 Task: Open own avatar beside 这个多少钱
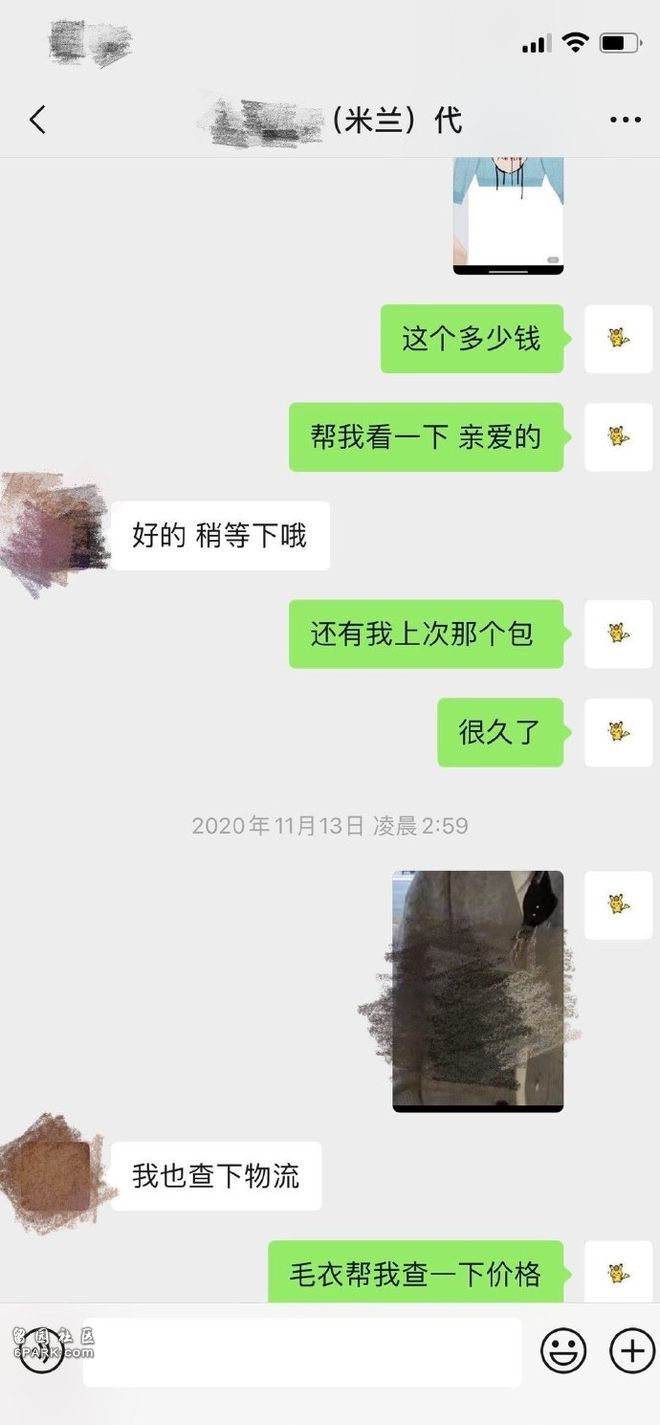click(618, 339)
